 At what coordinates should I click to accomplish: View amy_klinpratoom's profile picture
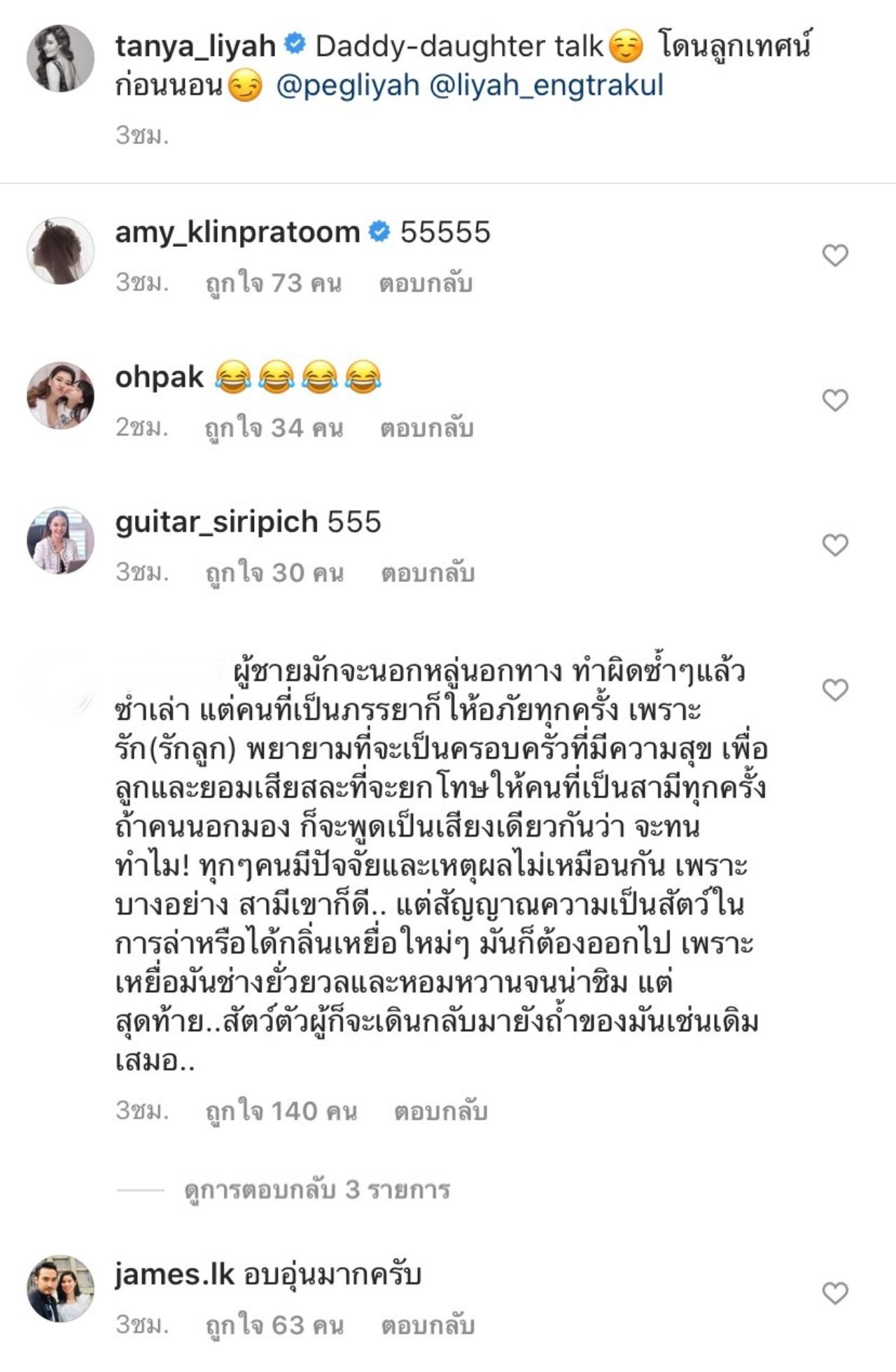point(60,250)
